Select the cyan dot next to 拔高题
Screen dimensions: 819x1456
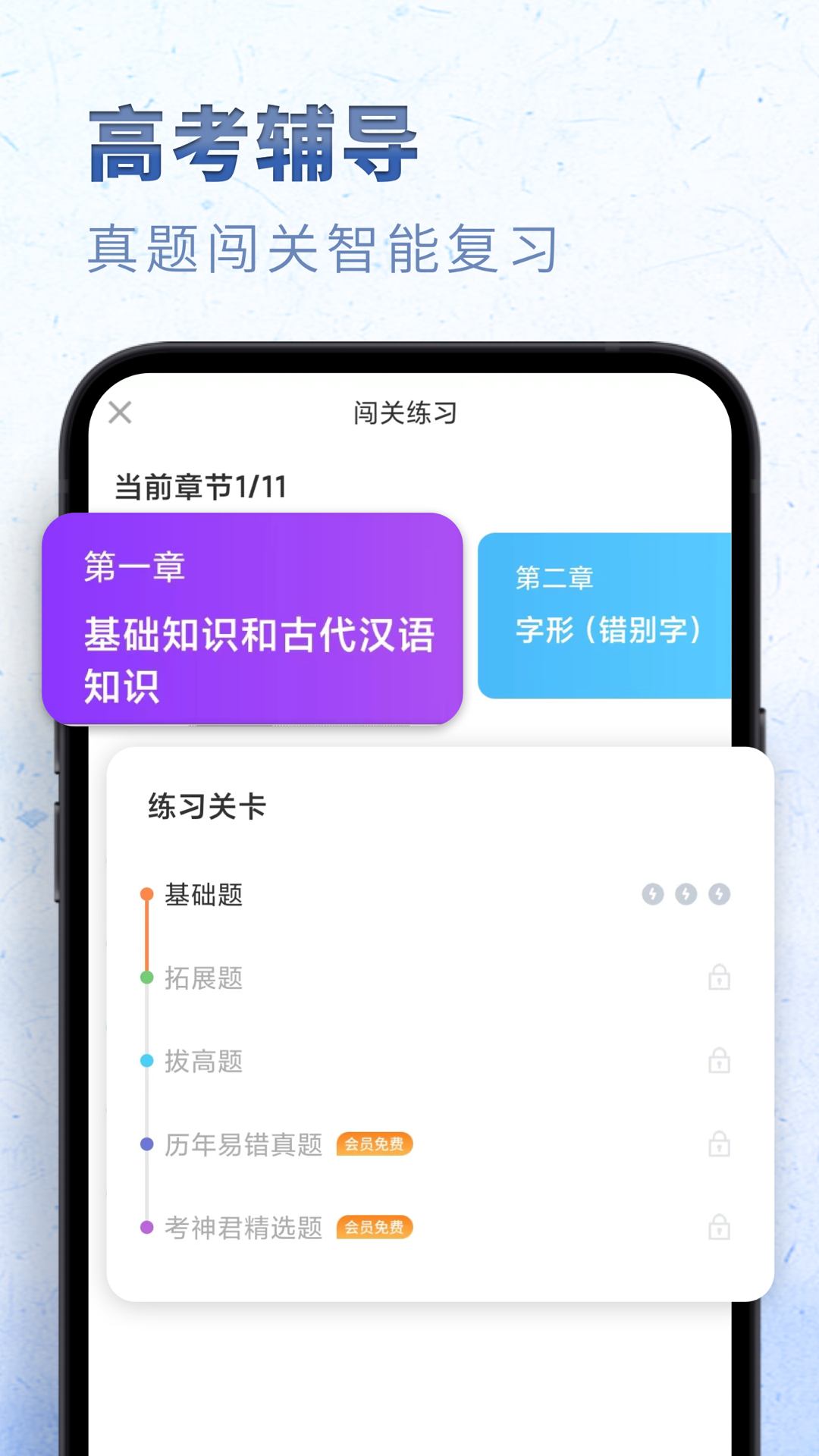[146, 1062]
